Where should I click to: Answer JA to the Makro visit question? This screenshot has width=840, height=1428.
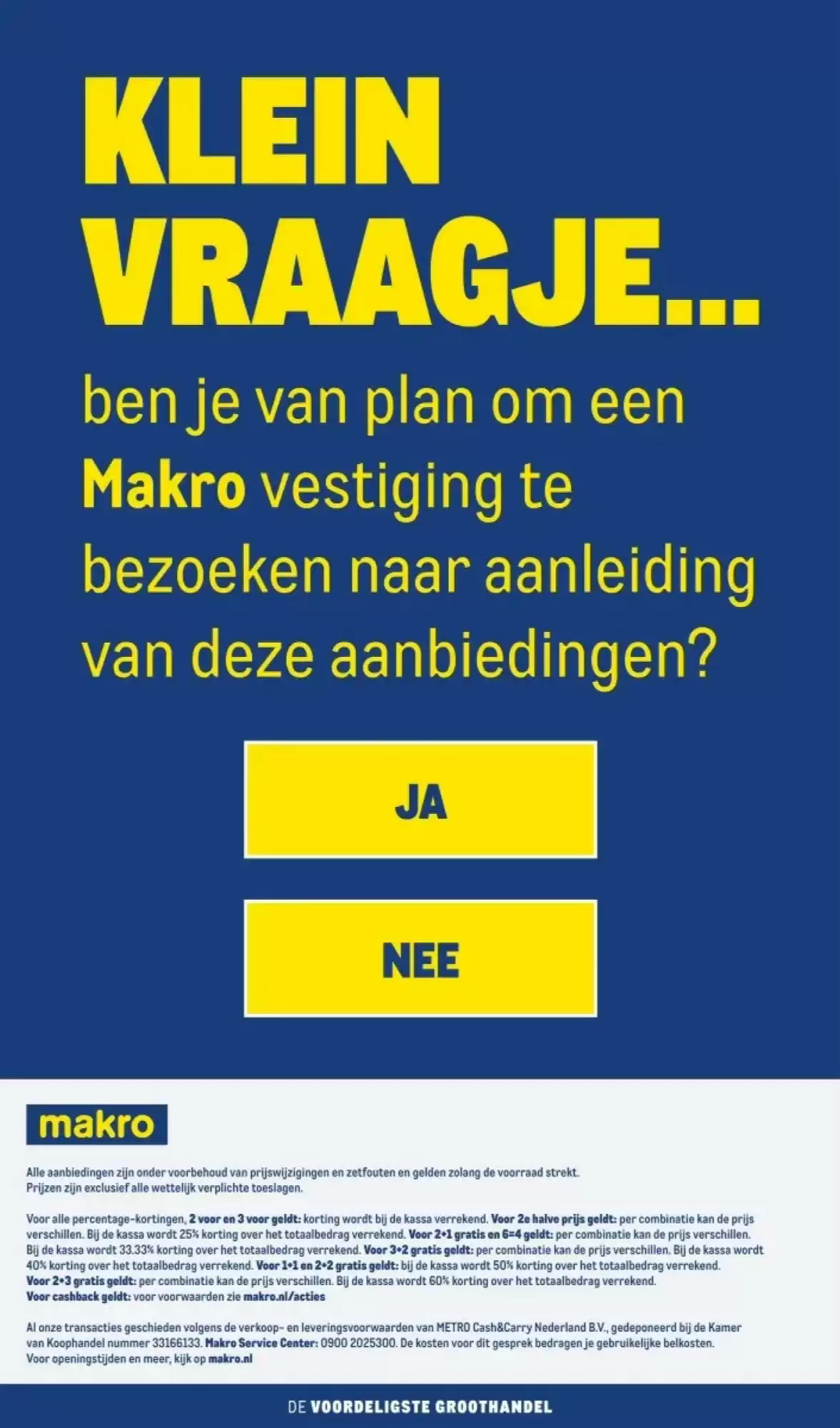420,800
